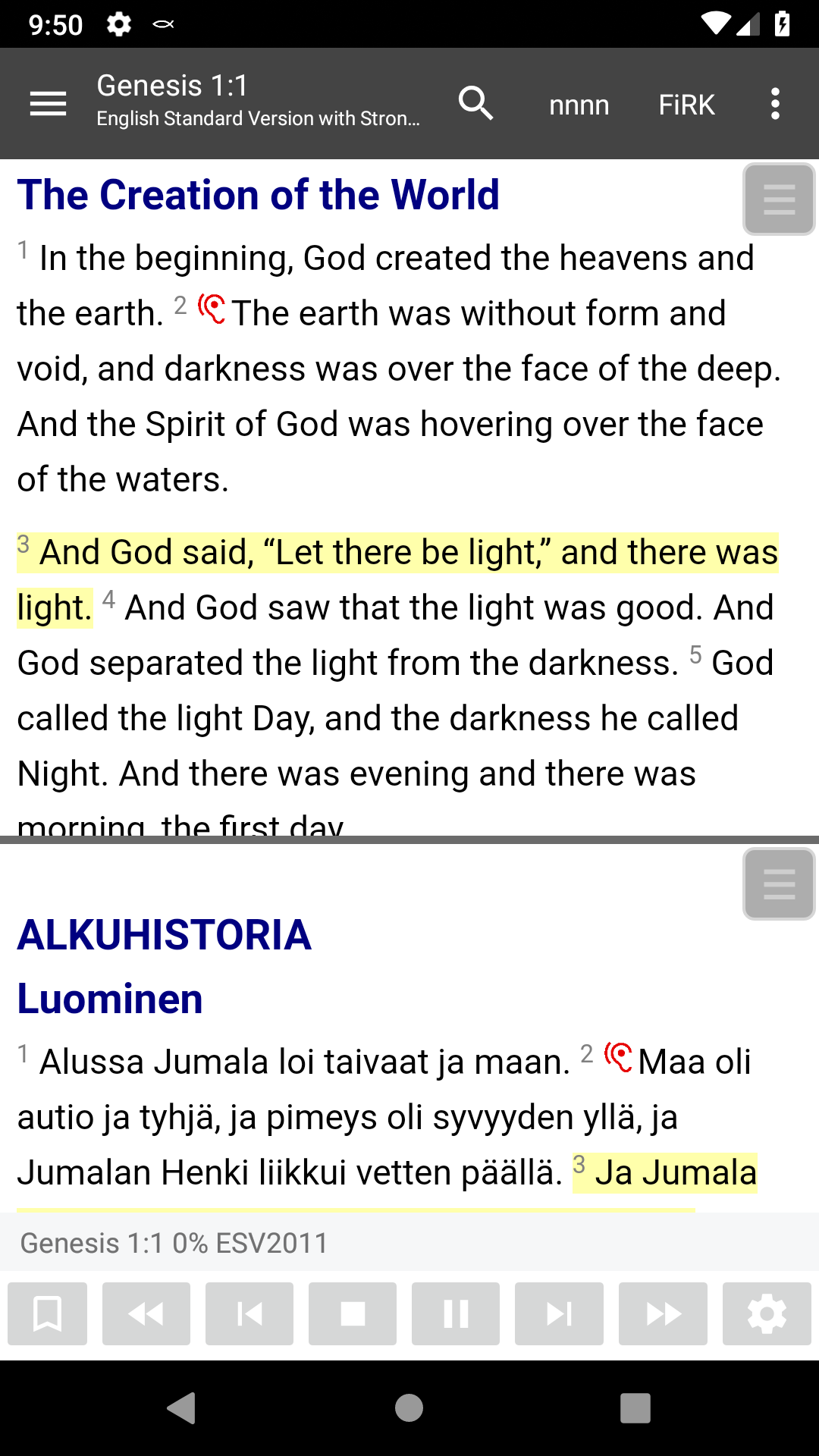819x1456 pixels.
Task: Open the English window's menu button
Action: click(779, 199)
